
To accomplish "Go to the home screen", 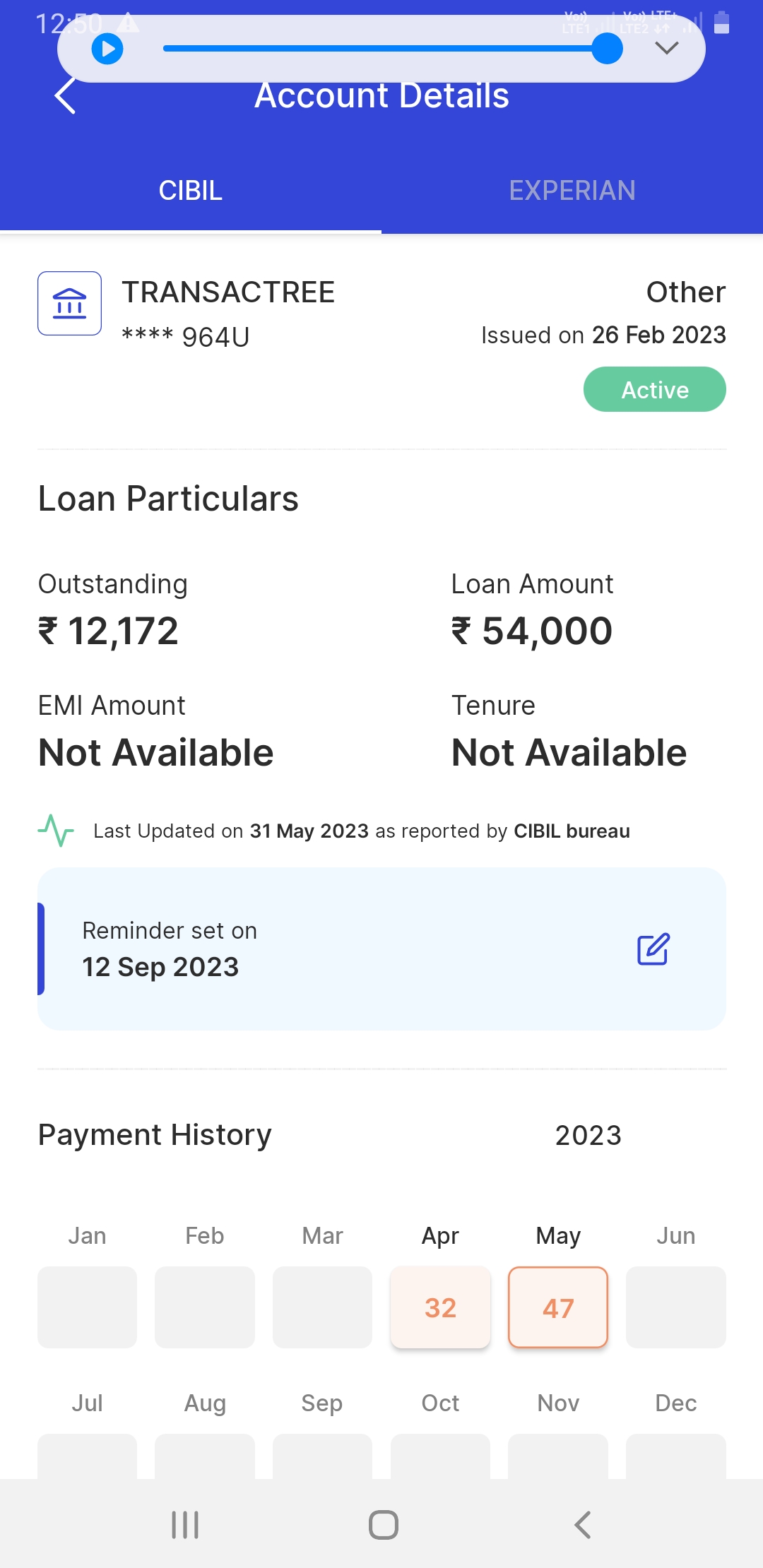I will 383,1525.
